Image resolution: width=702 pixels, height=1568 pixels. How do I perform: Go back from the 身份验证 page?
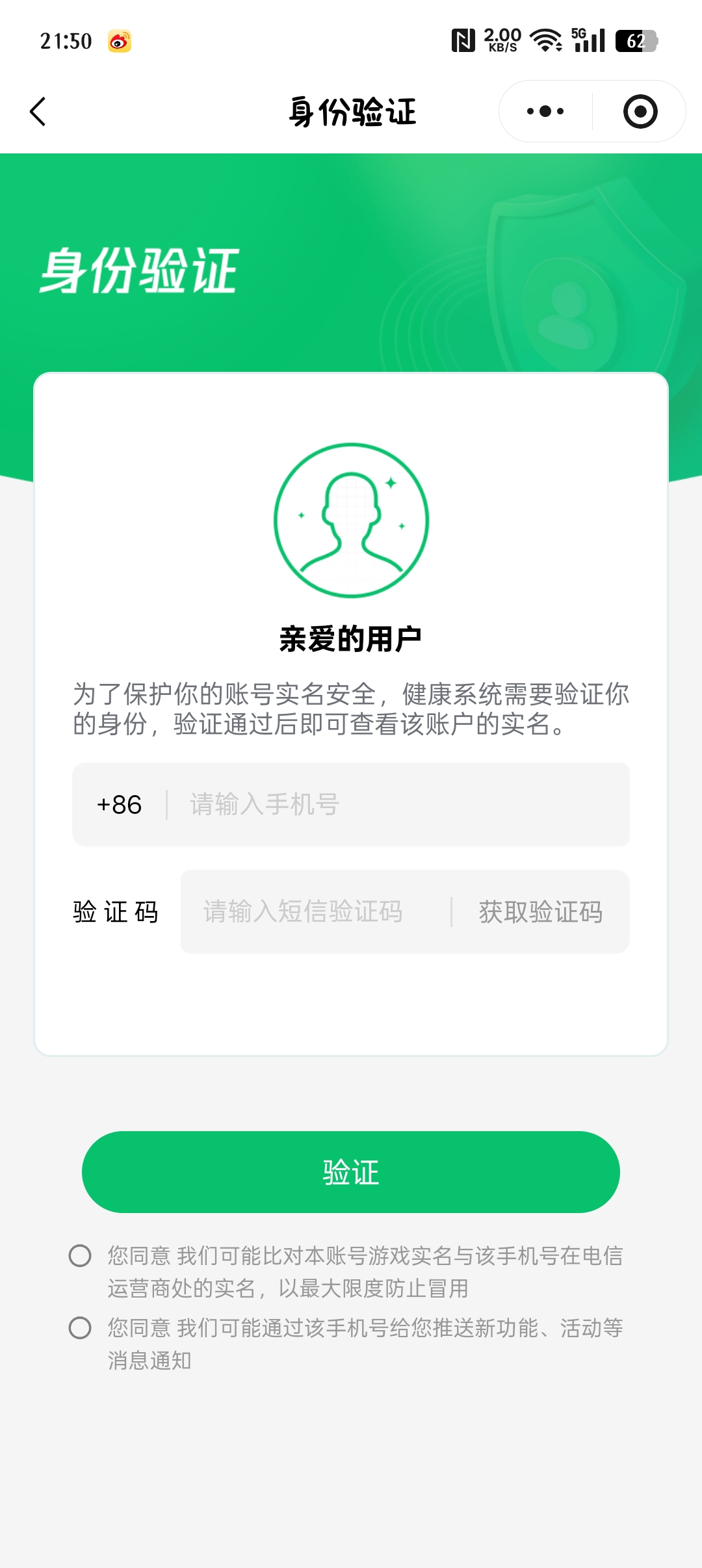pyautogui.click(x=38, y=112)
